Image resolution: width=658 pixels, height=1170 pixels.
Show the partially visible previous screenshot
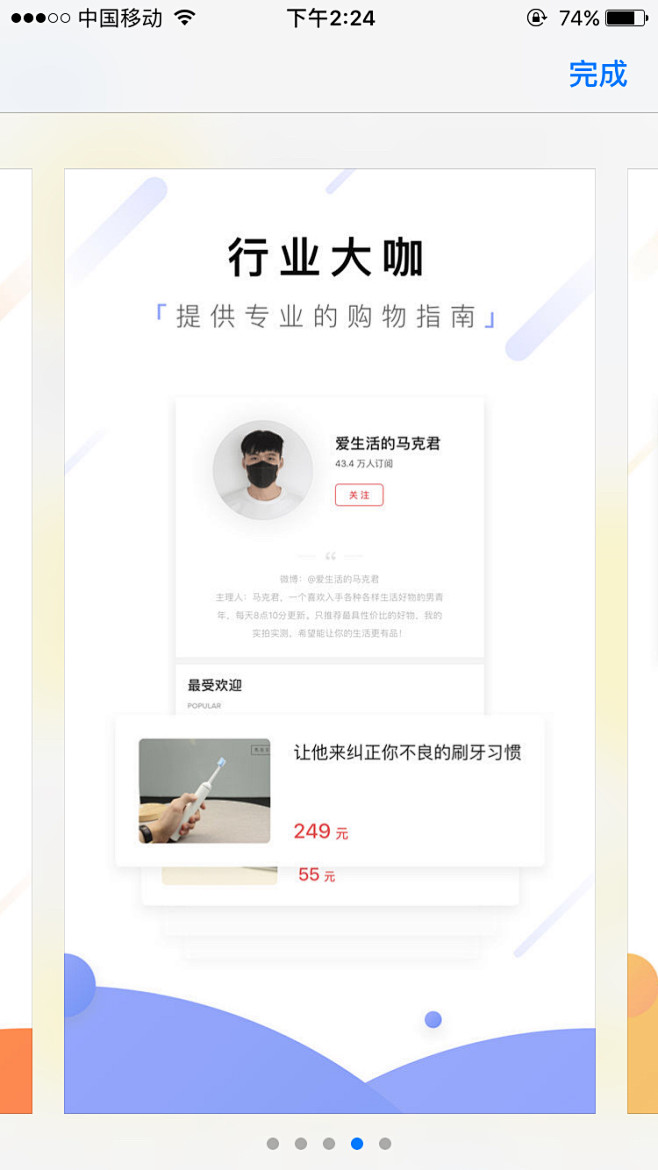click(16, 641)
